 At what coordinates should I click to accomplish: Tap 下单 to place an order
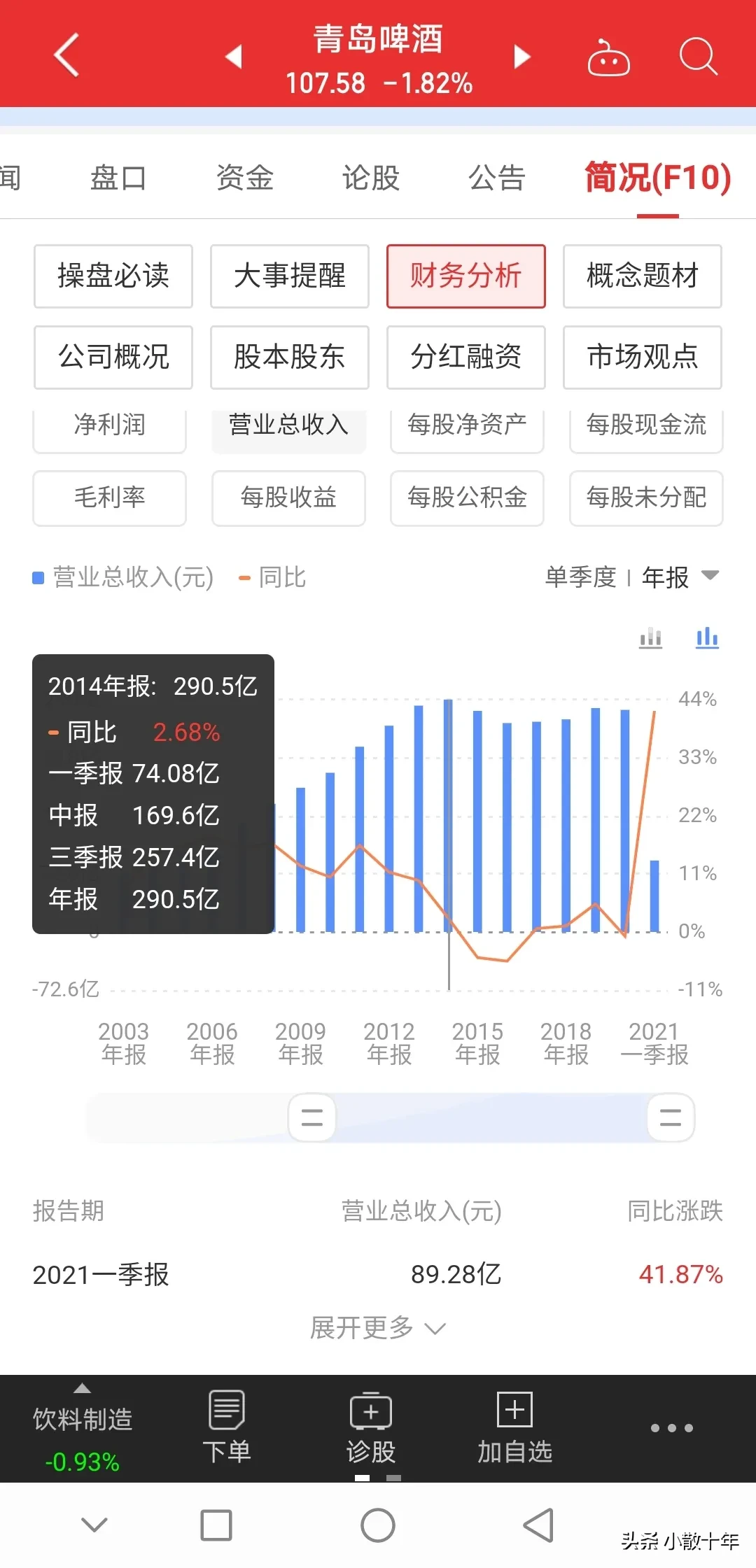[x=227, y=1428]
